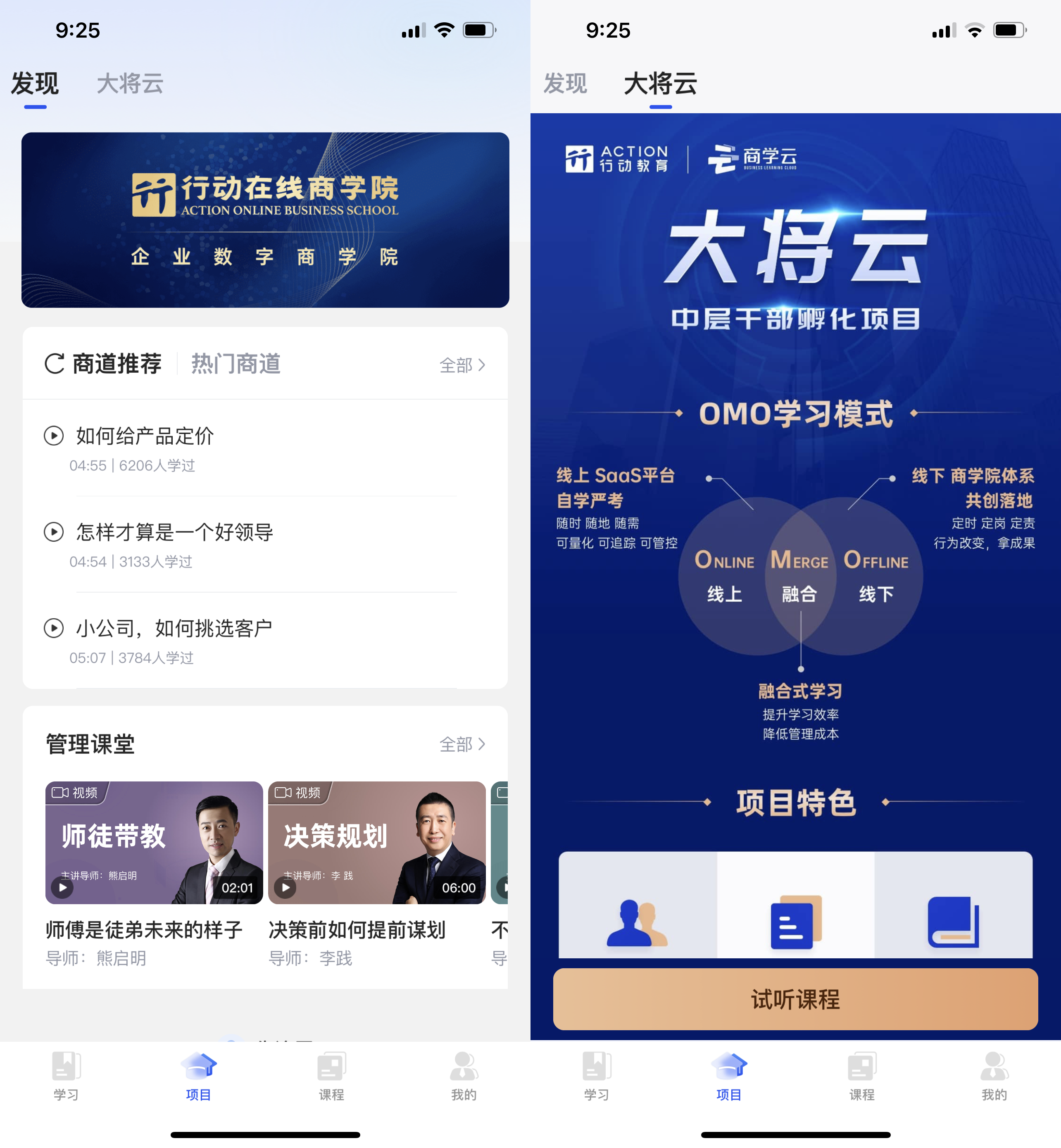The image size is (1061, 1148).
Task: Open the 师徒带教 video by 熊启明
Action: point(154,842)
